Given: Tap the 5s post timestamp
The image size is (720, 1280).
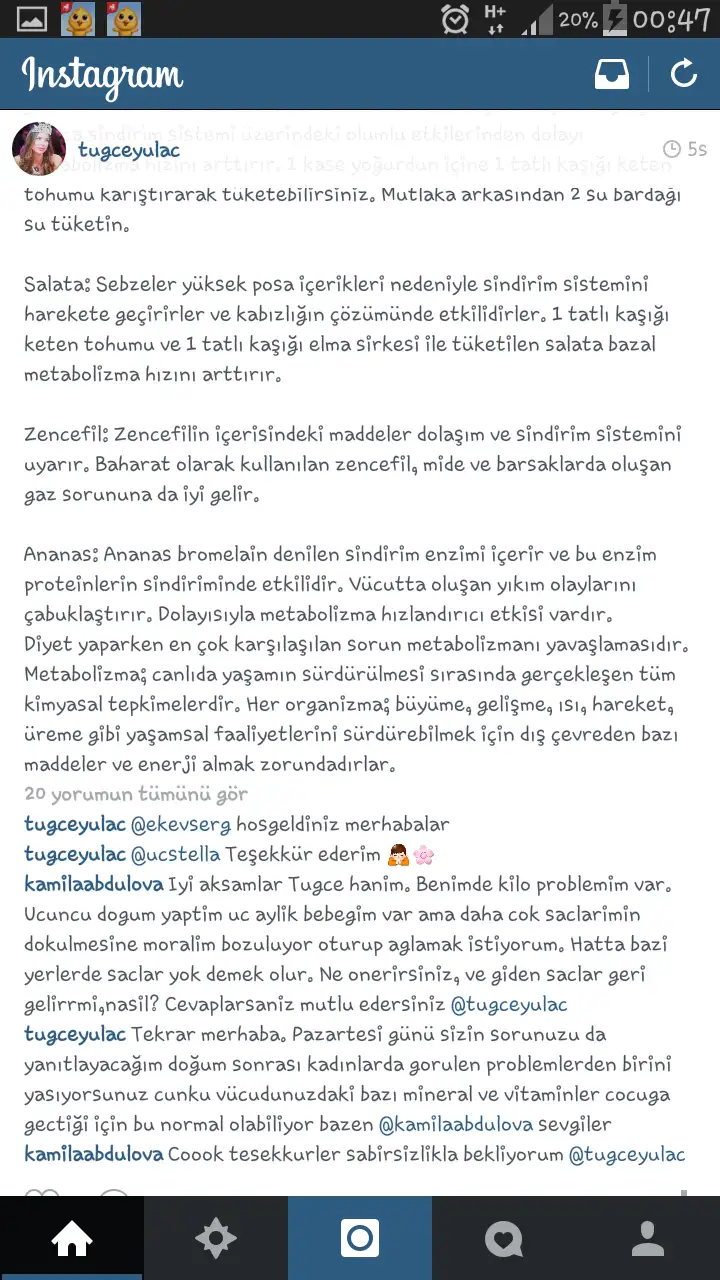Looking at the screenshot, I should tap(688, 146).
